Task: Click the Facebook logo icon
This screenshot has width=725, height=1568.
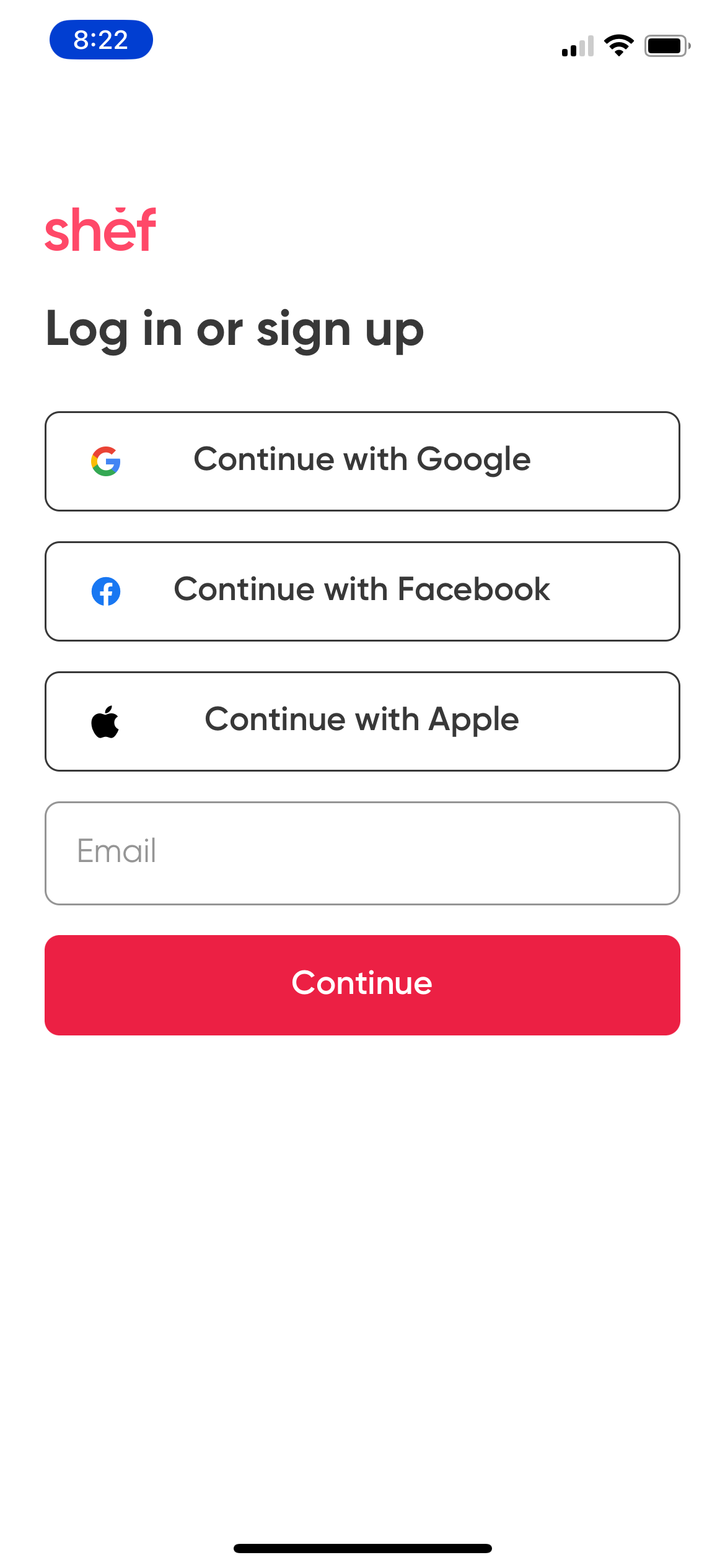Action: (x=107, y=591)
